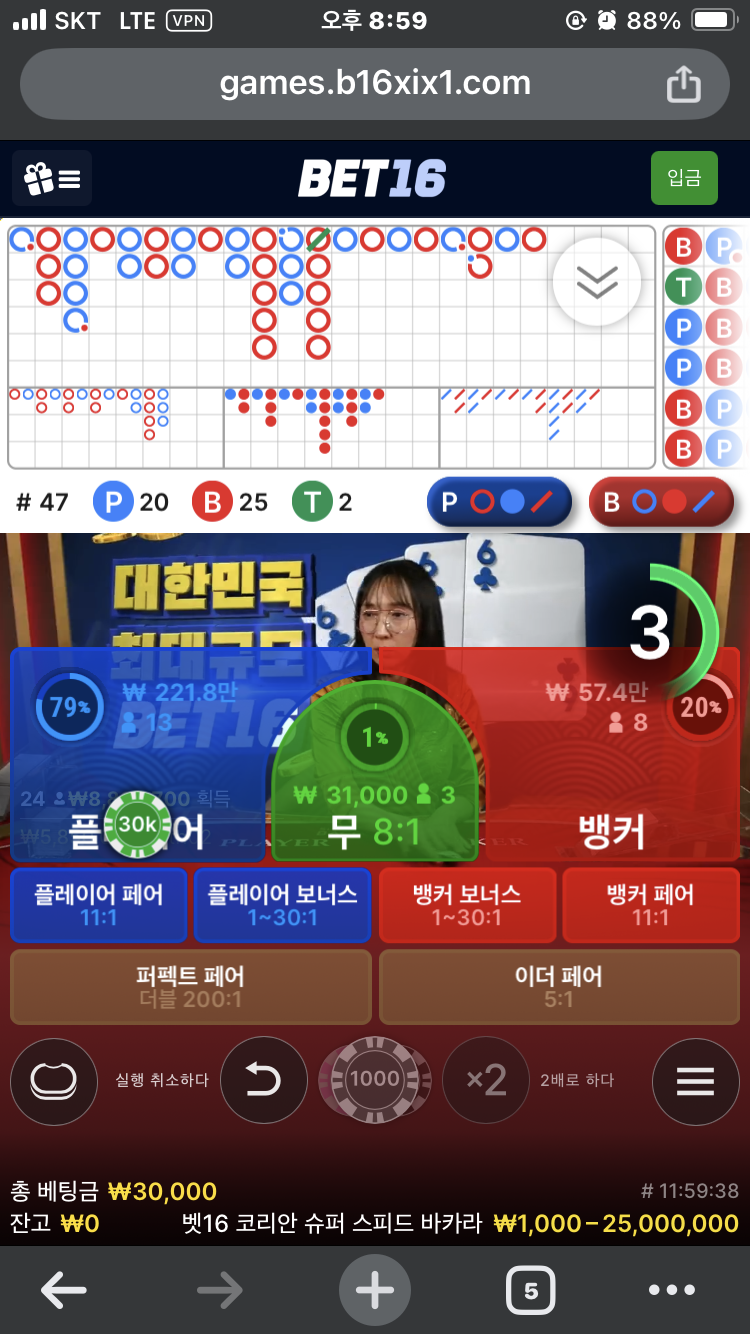Select 뱅커 페어 11:1 side bet
Viewport: 750px width, 1334px height.
click(650, 905)
